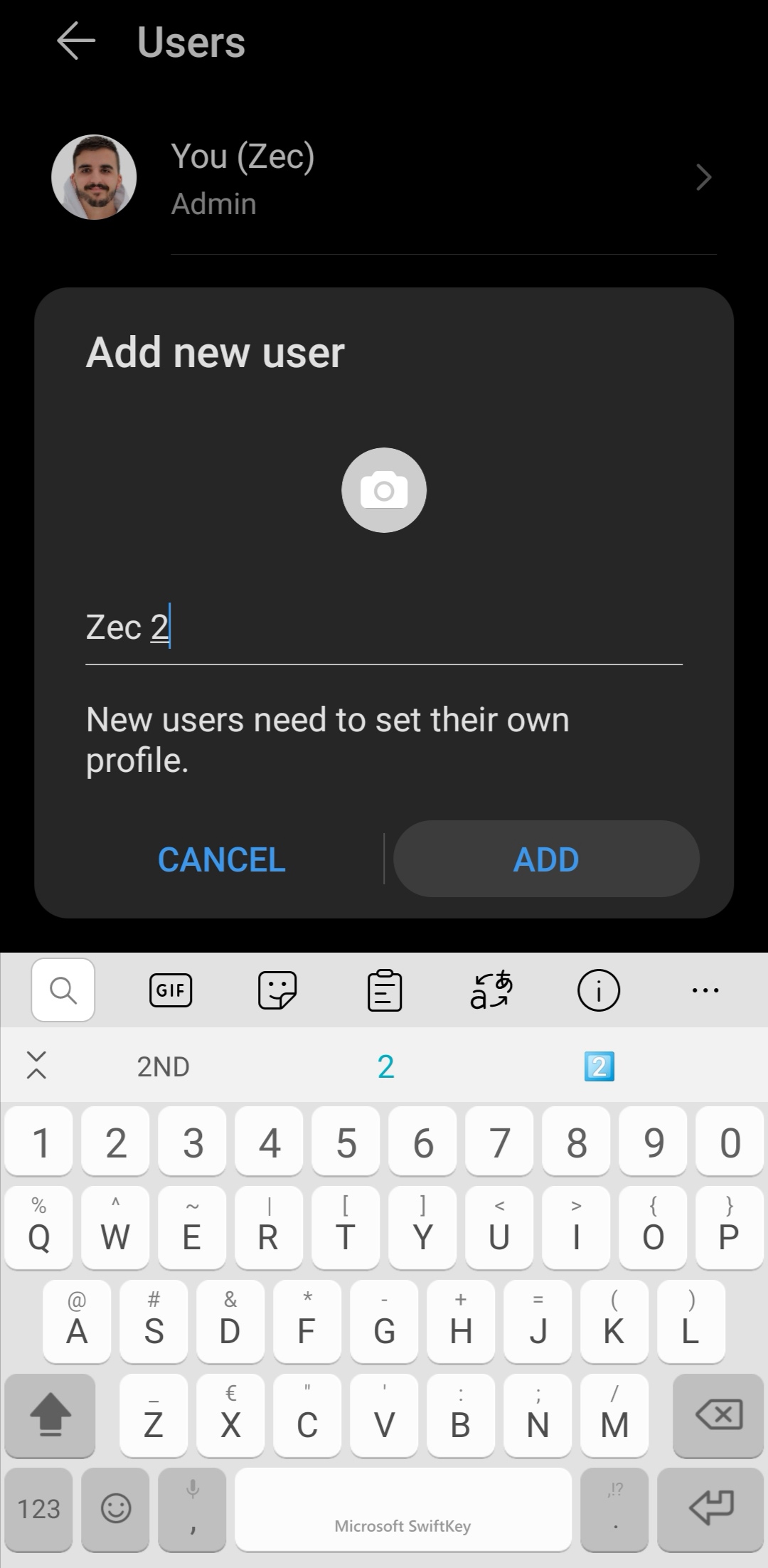Add a photo using the camera icon

coord(384,490)
